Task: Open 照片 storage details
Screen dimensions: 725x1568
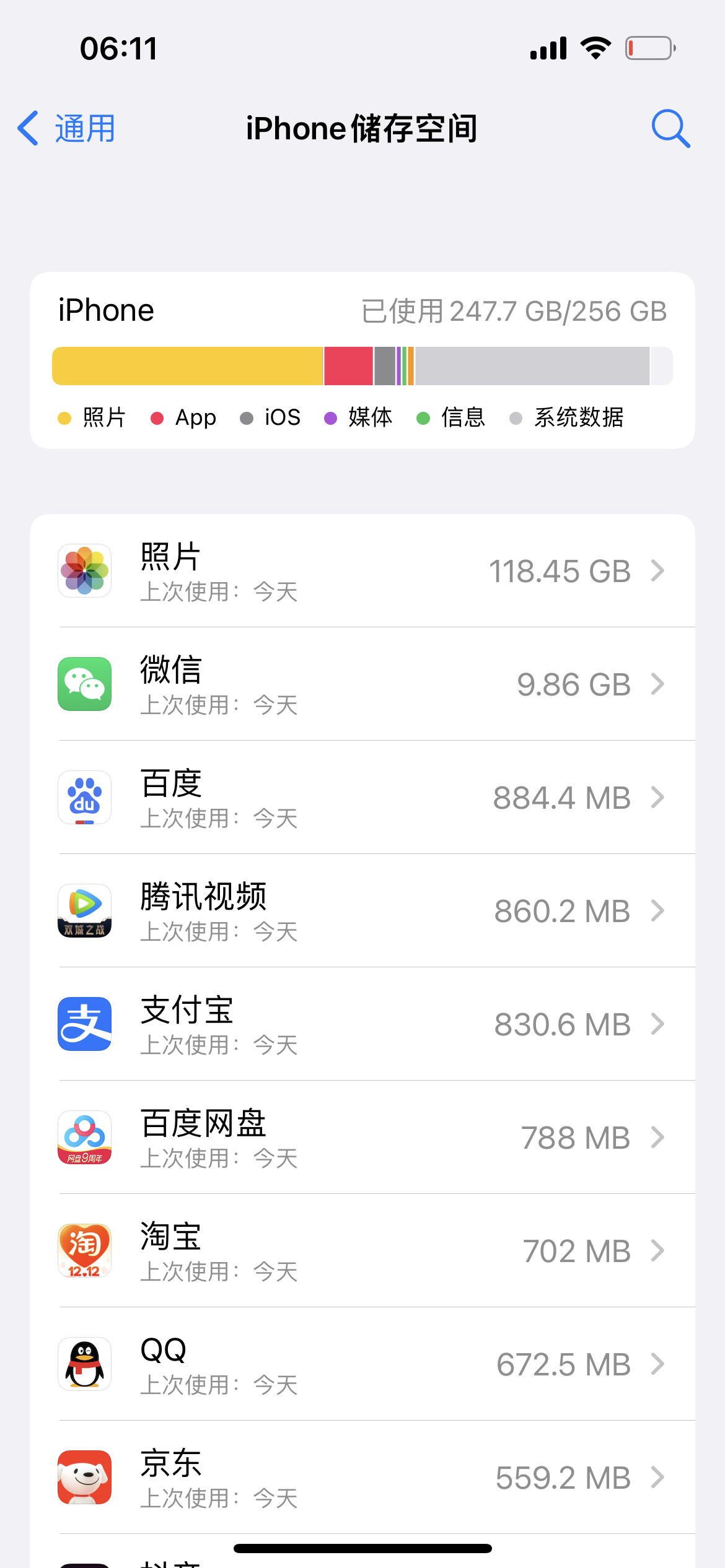Action: tap(362, 571)
